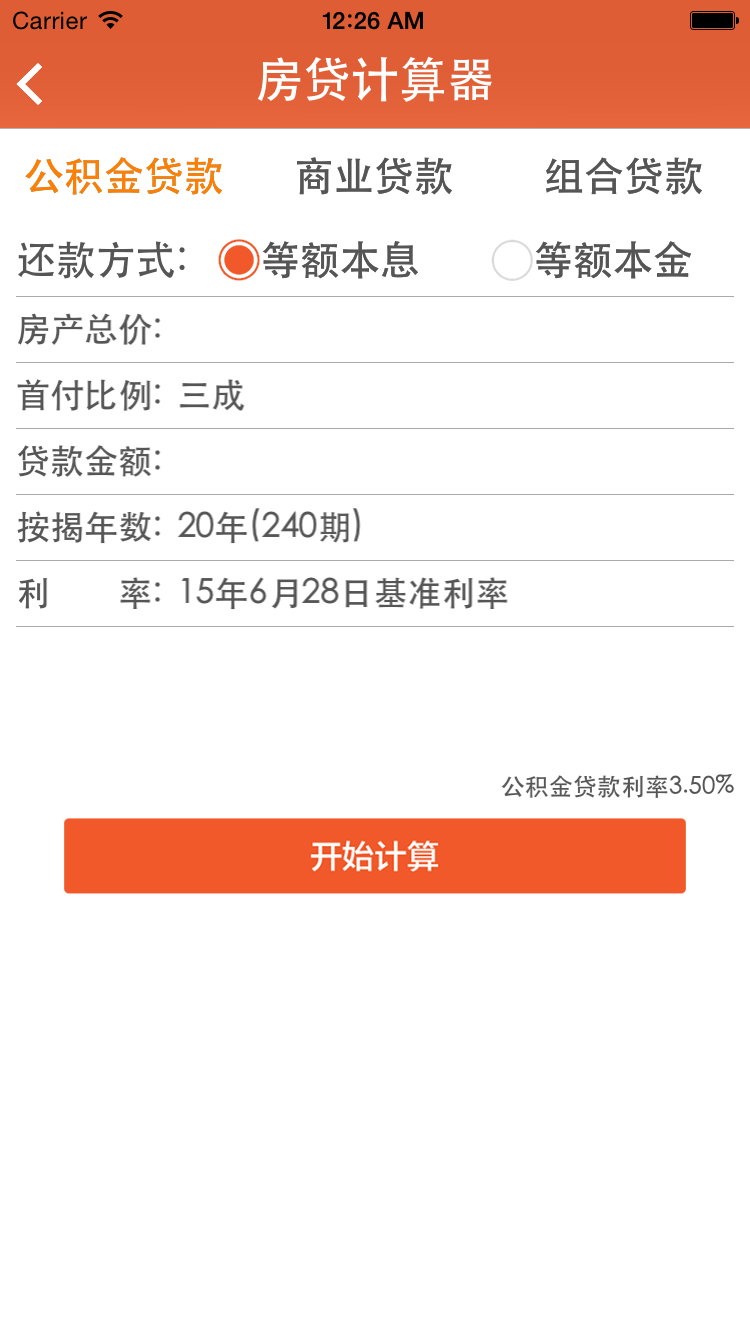Select the 公积金贷款 tab
The width and height of the screenshot is (750, 1334).
click(x=124, y=177)
